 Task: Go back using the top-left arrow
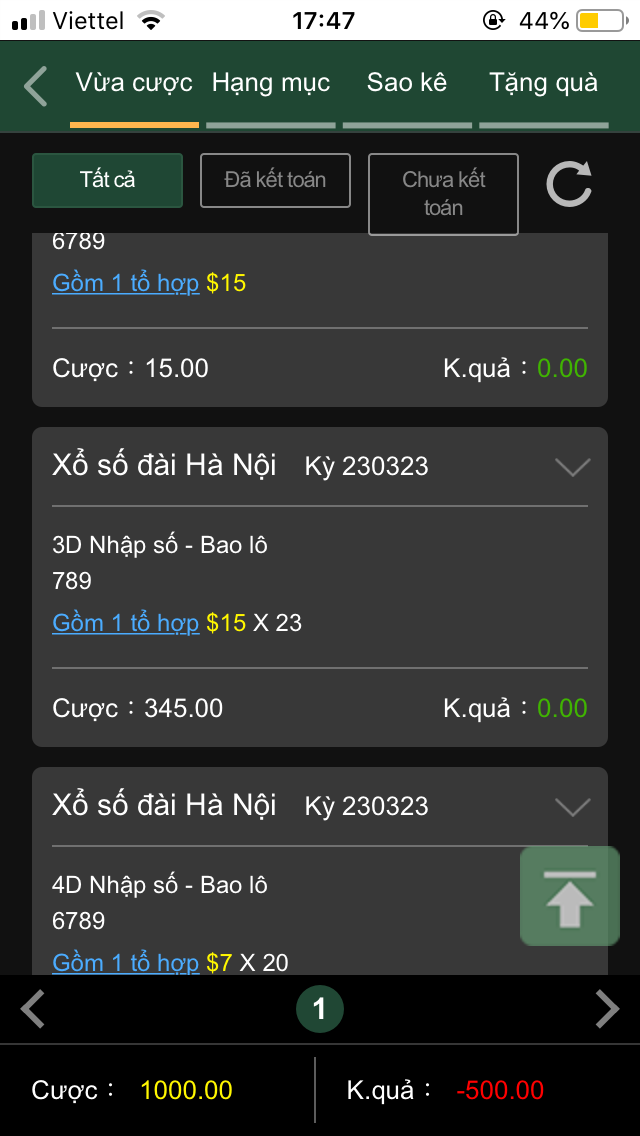point(36,86)
